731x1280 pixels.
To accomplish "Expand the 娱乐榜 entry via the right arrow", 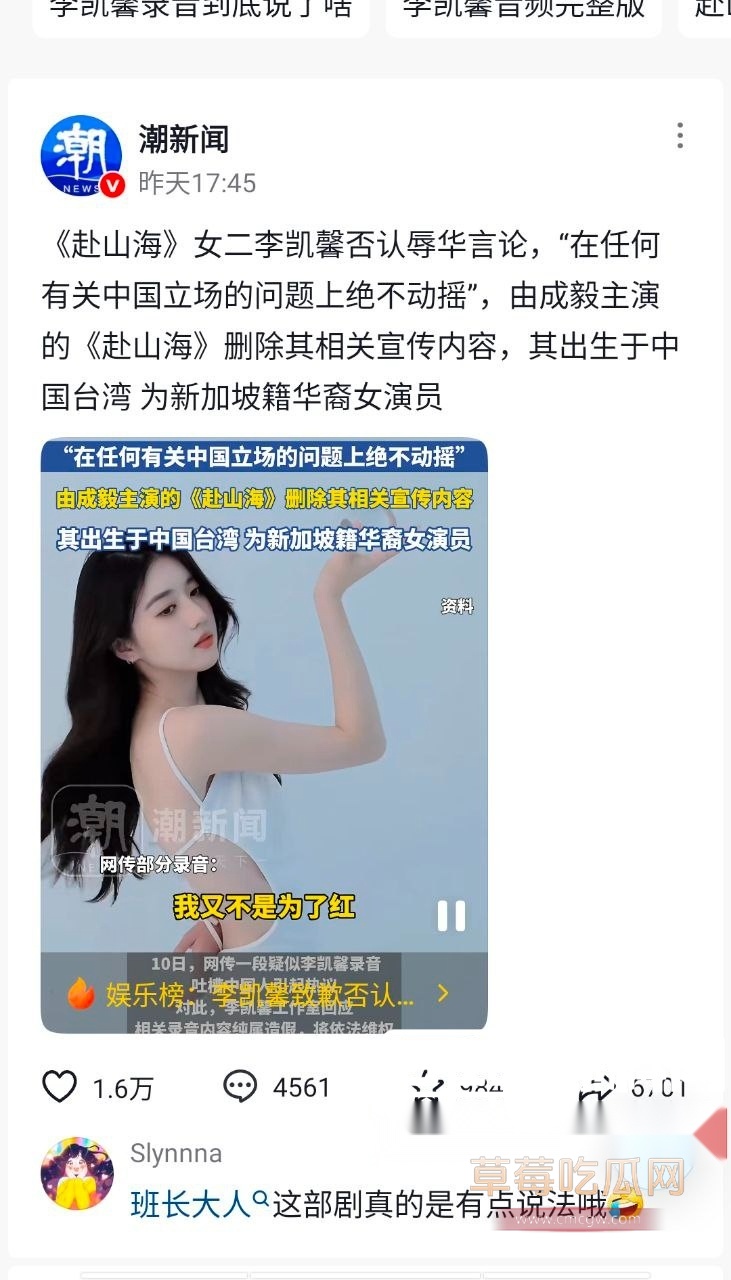I will (x=443, y=993).
